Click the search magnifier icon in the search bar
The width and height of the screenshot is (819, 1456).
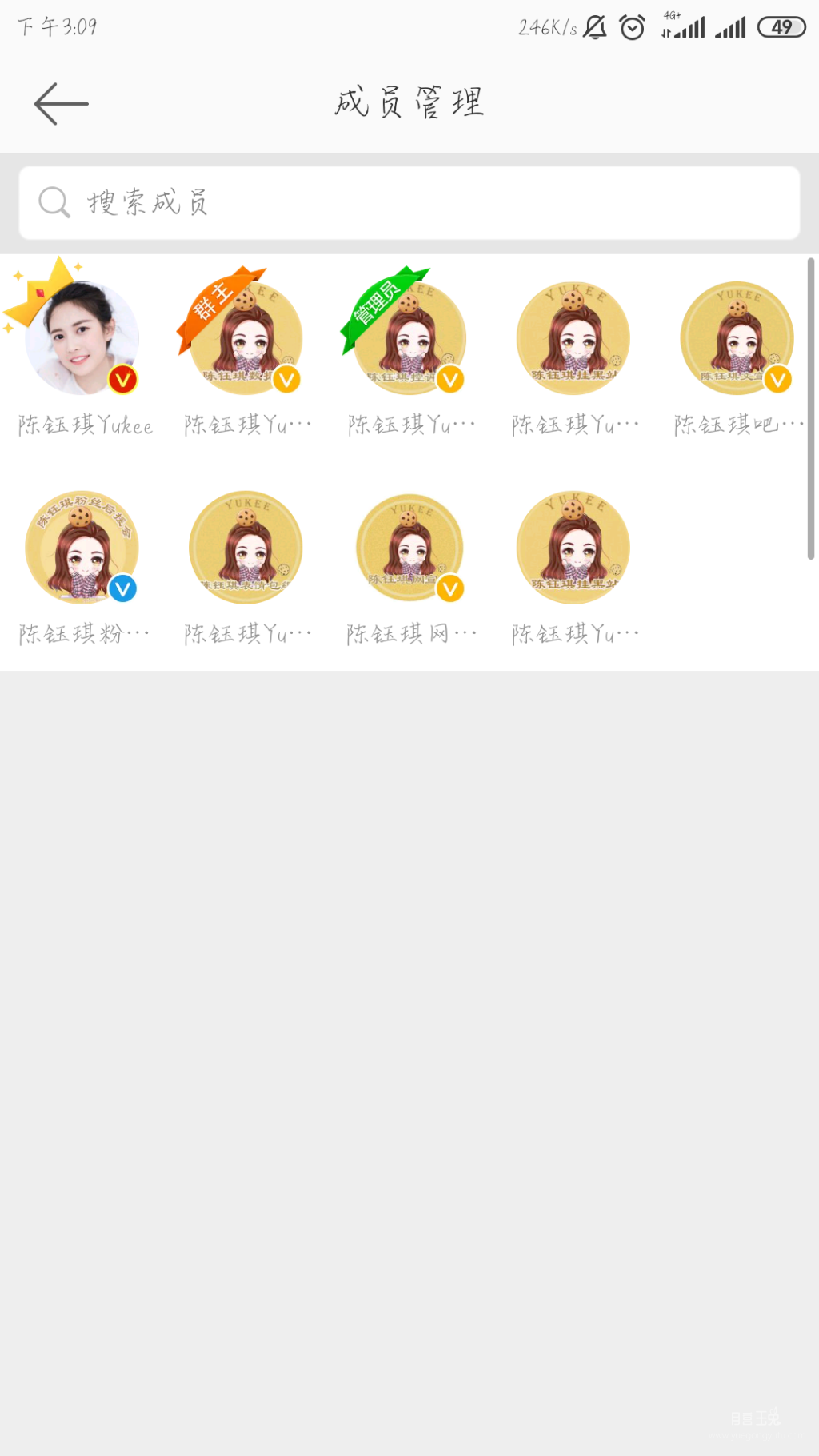point(53,202)
